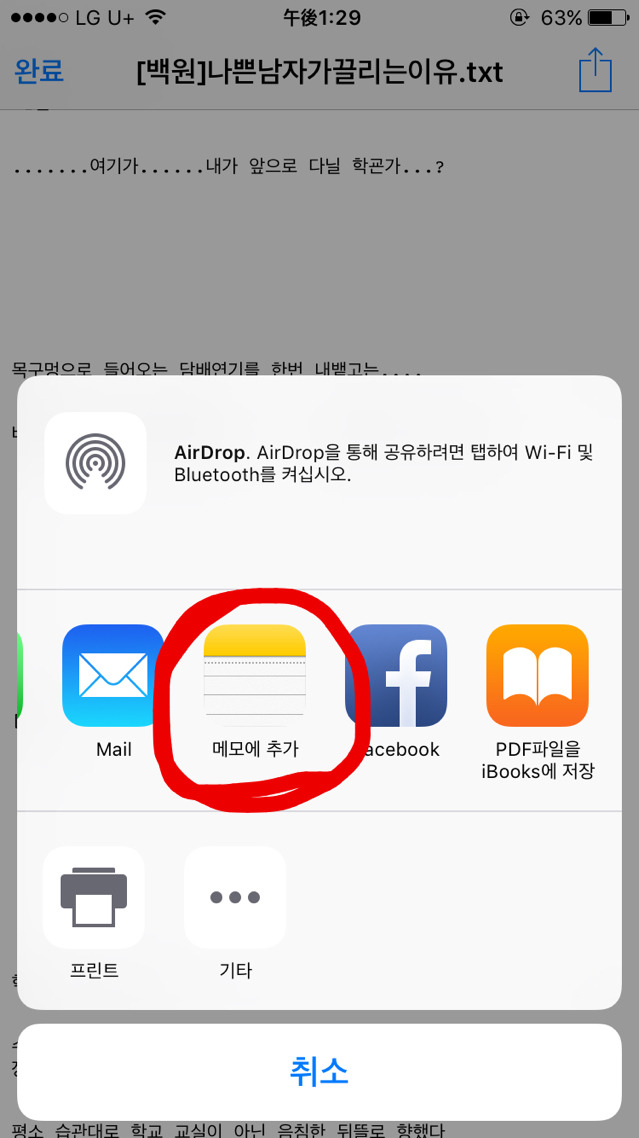Tap 완료 to close the document
The height and width of the screenshot is (1138, 639).
39,72
